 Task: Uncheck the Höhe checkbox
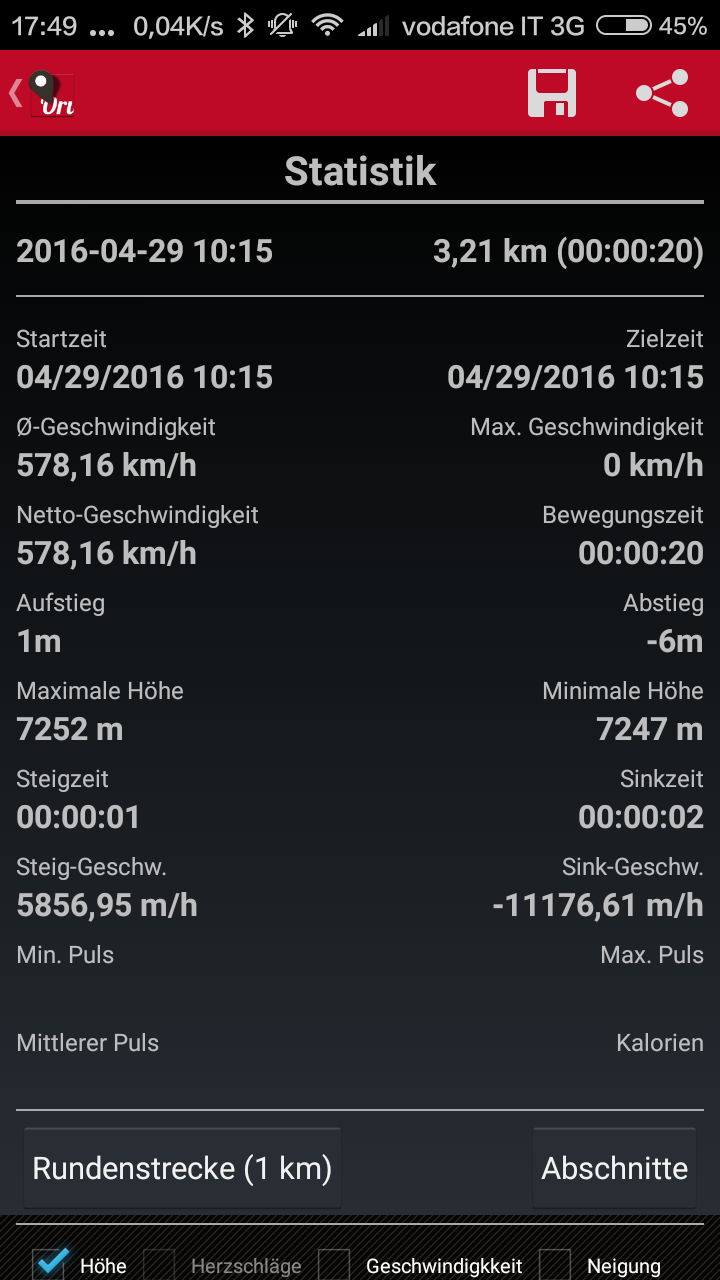49,1264
